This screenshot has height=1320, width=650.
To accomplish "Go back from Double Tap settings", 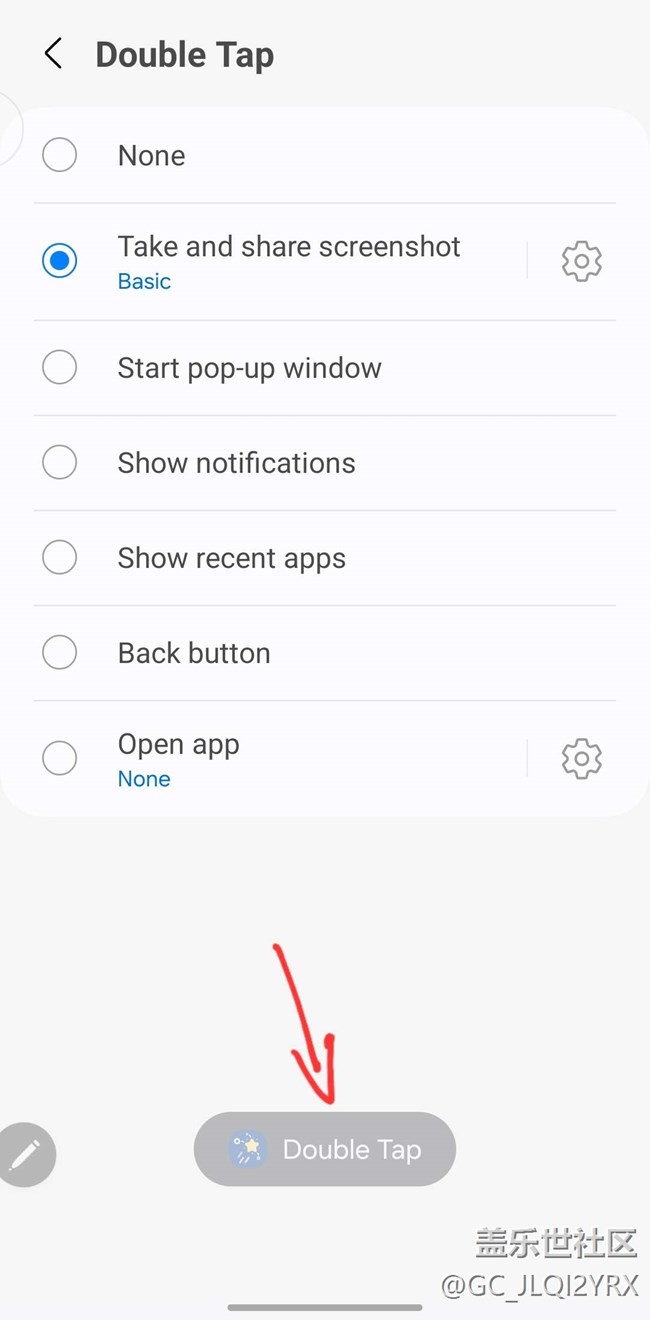I will [x=54, y=54].
